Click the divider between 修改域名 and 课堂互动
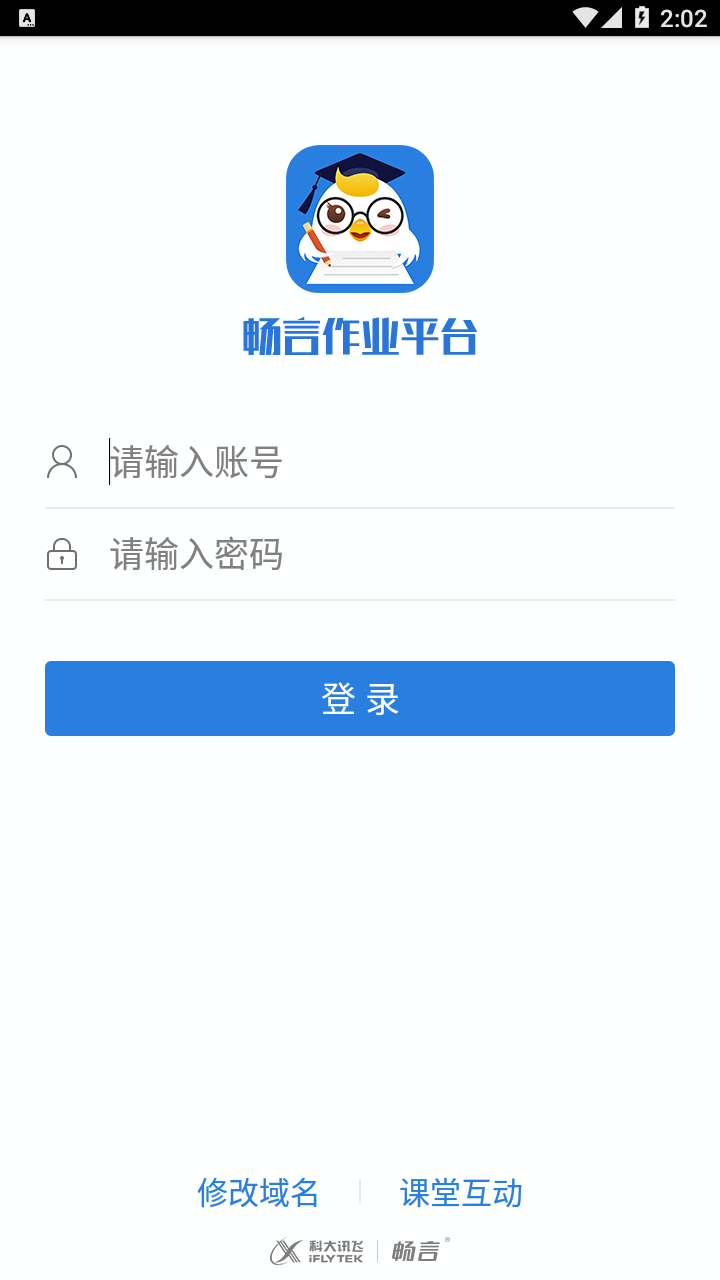The height and width of the screenshot is (1280, 720). [360, 1193]
